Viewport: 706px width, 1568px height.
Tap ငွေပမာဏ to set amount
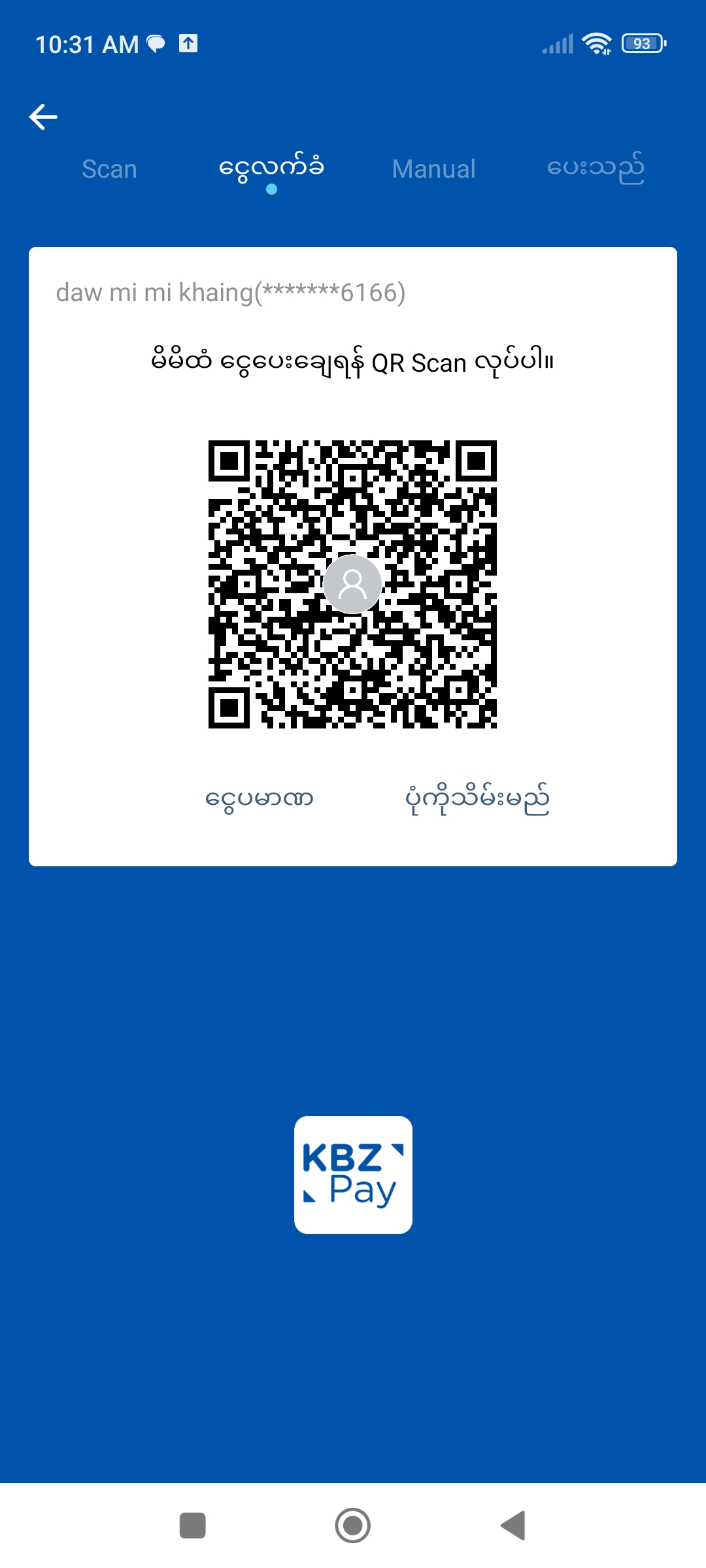point(260,799)
